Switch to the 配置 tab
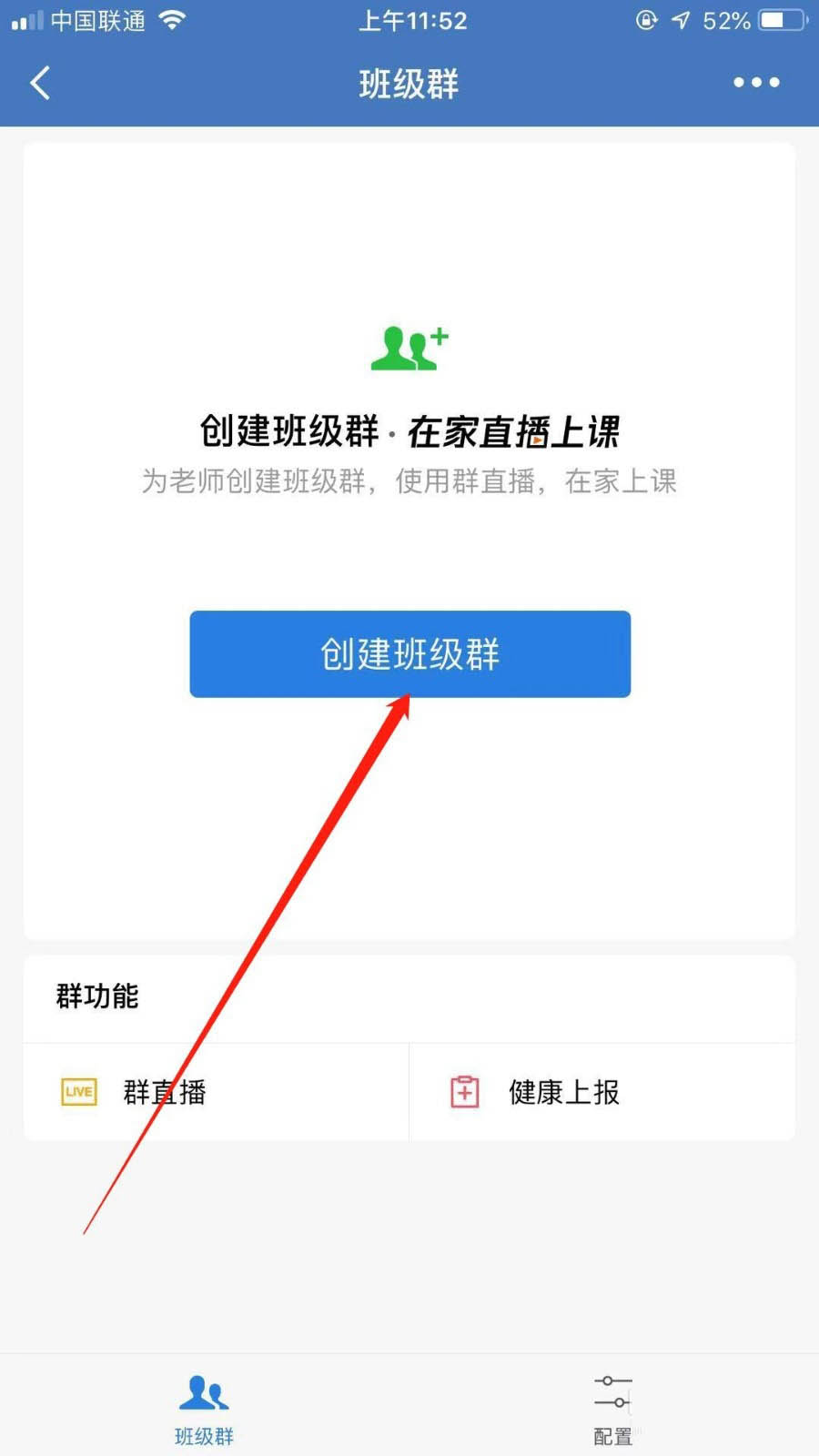 (612, 1410)
